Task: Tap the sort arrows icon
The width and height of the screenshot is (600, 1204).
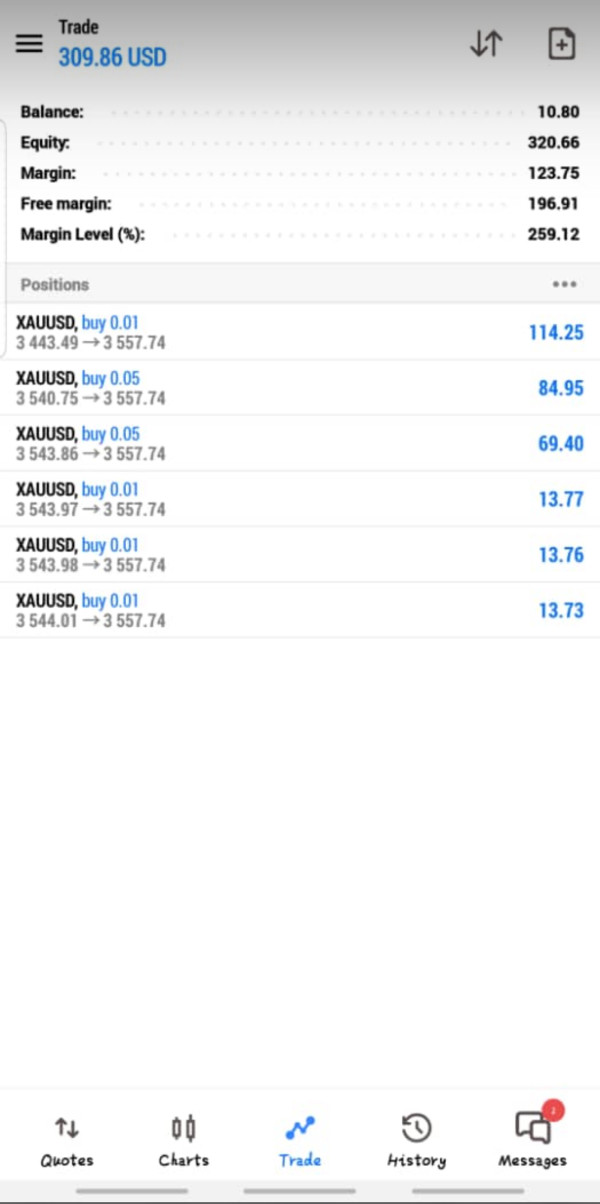Action: pos(486,44)
